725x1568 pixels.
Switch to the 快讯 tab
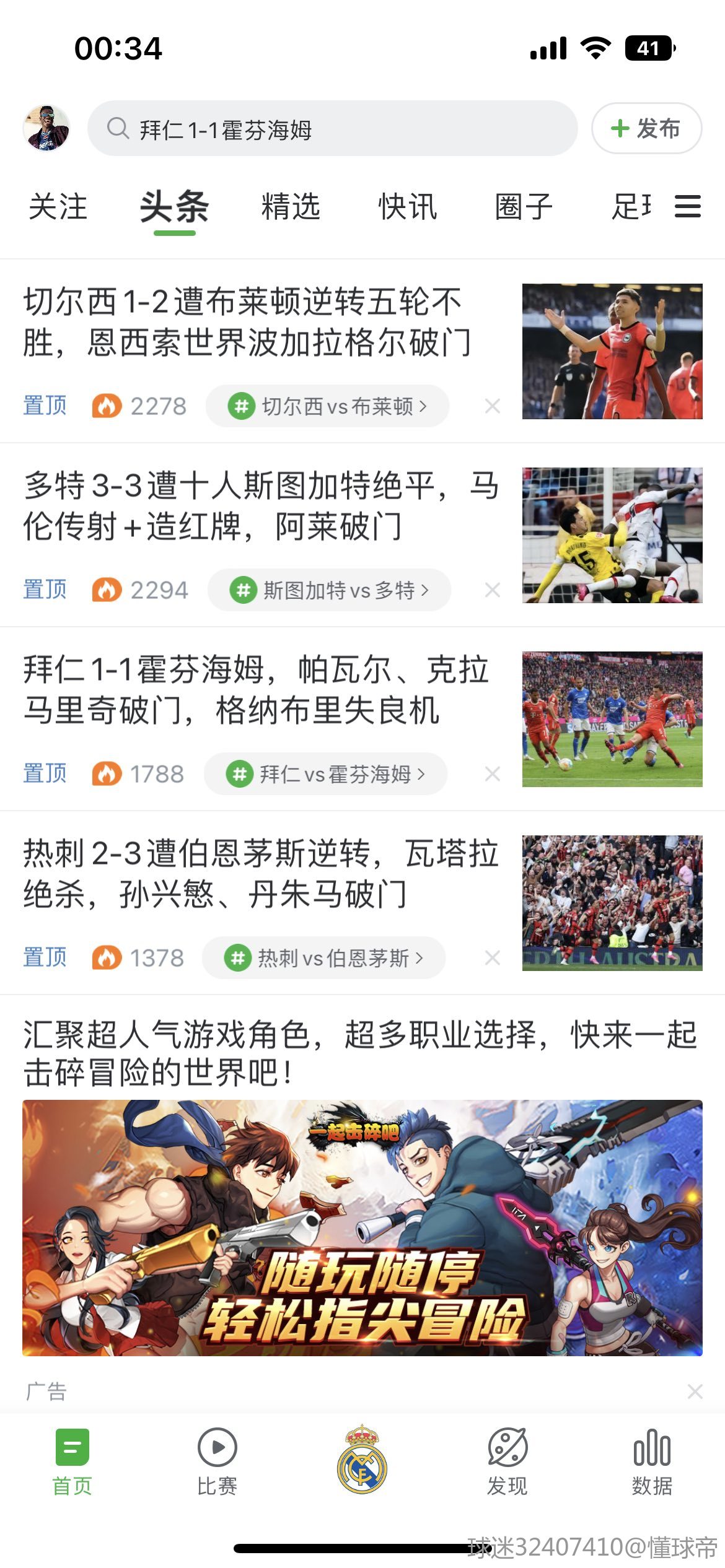[x=407, y=207]
